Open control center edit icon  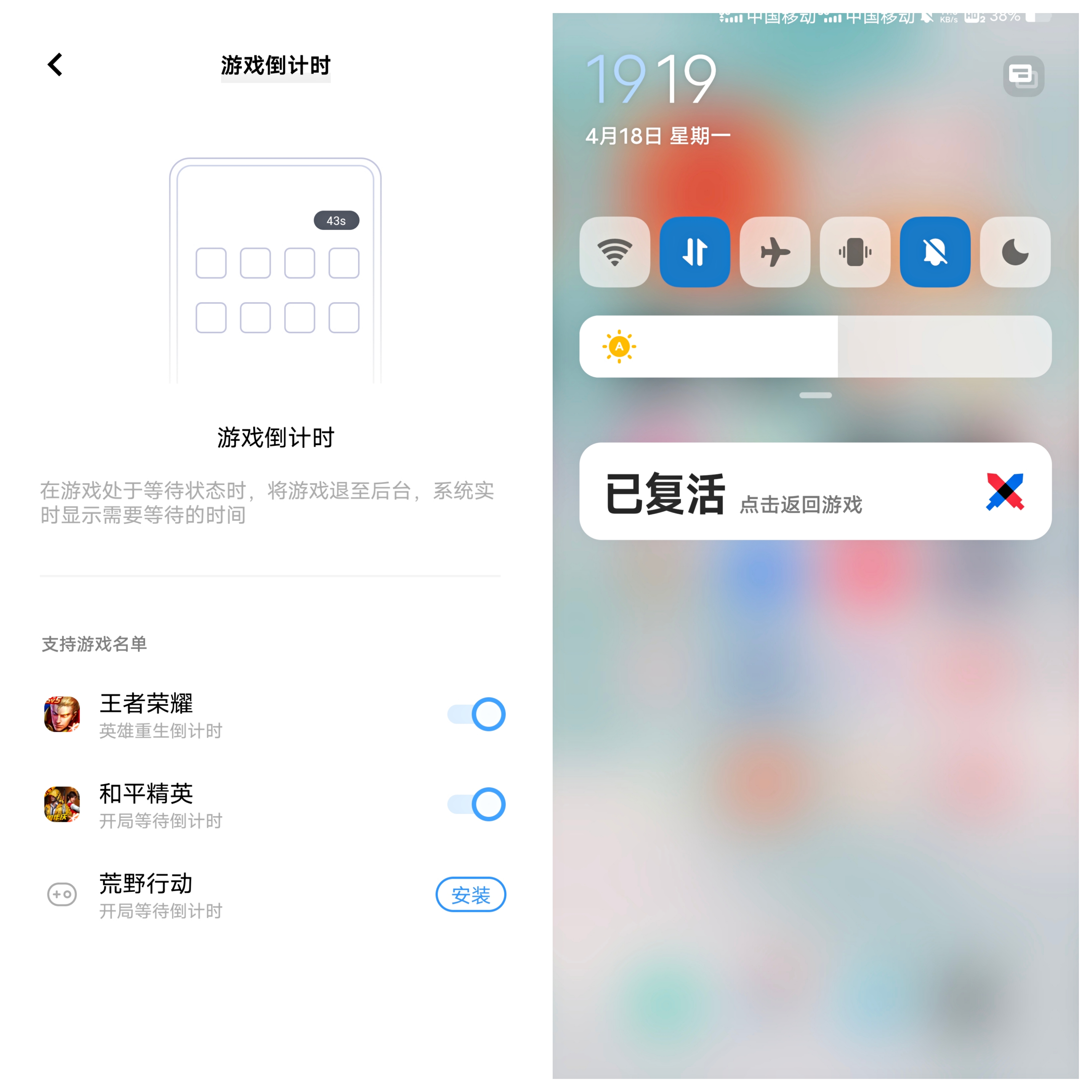[x=1023, y=76]
